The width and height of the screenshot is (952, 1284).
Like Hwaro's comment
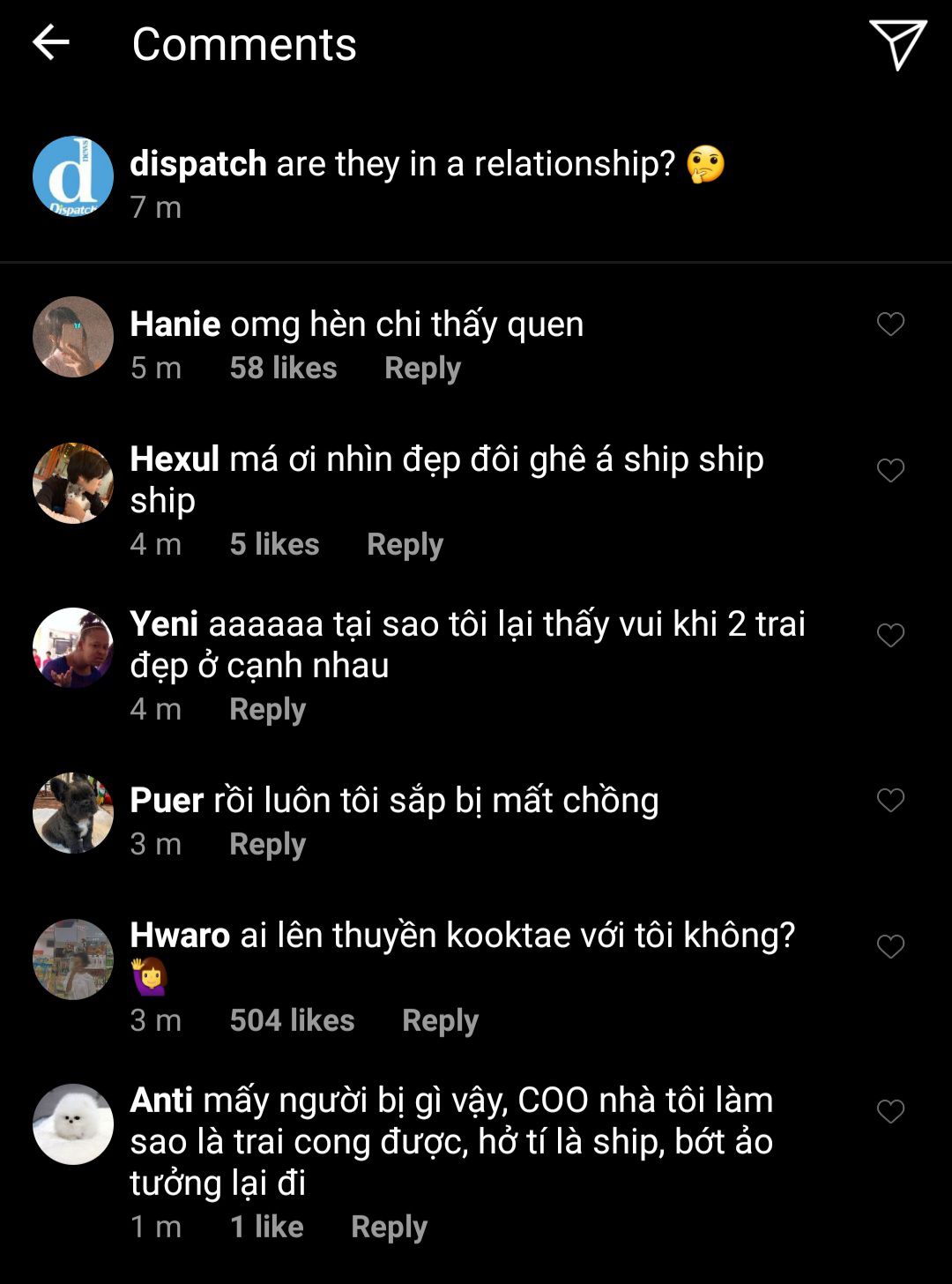[x=890, y=946]
